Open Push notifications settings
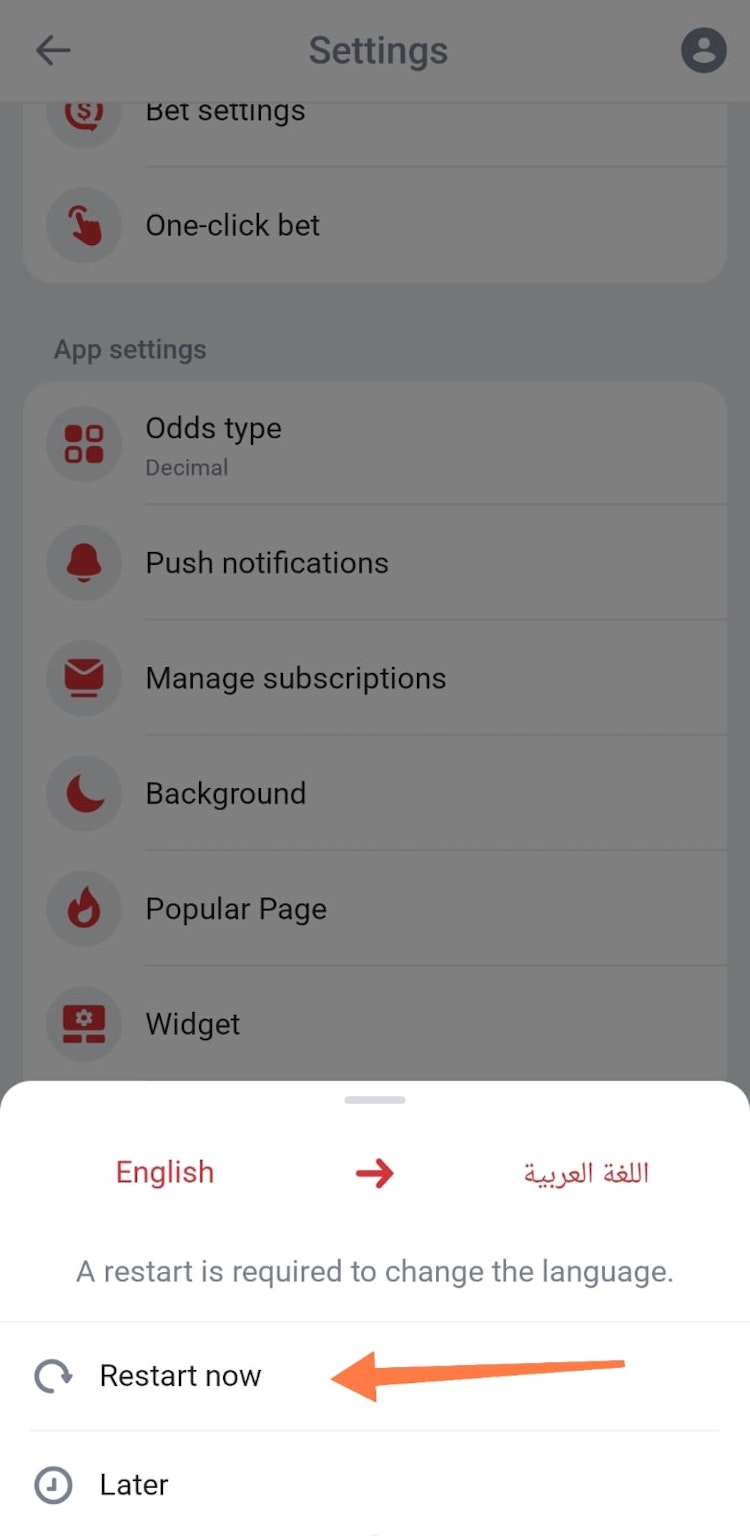Image resolution: width=750 pixels, height=1536 pixels. click(267, 563)
